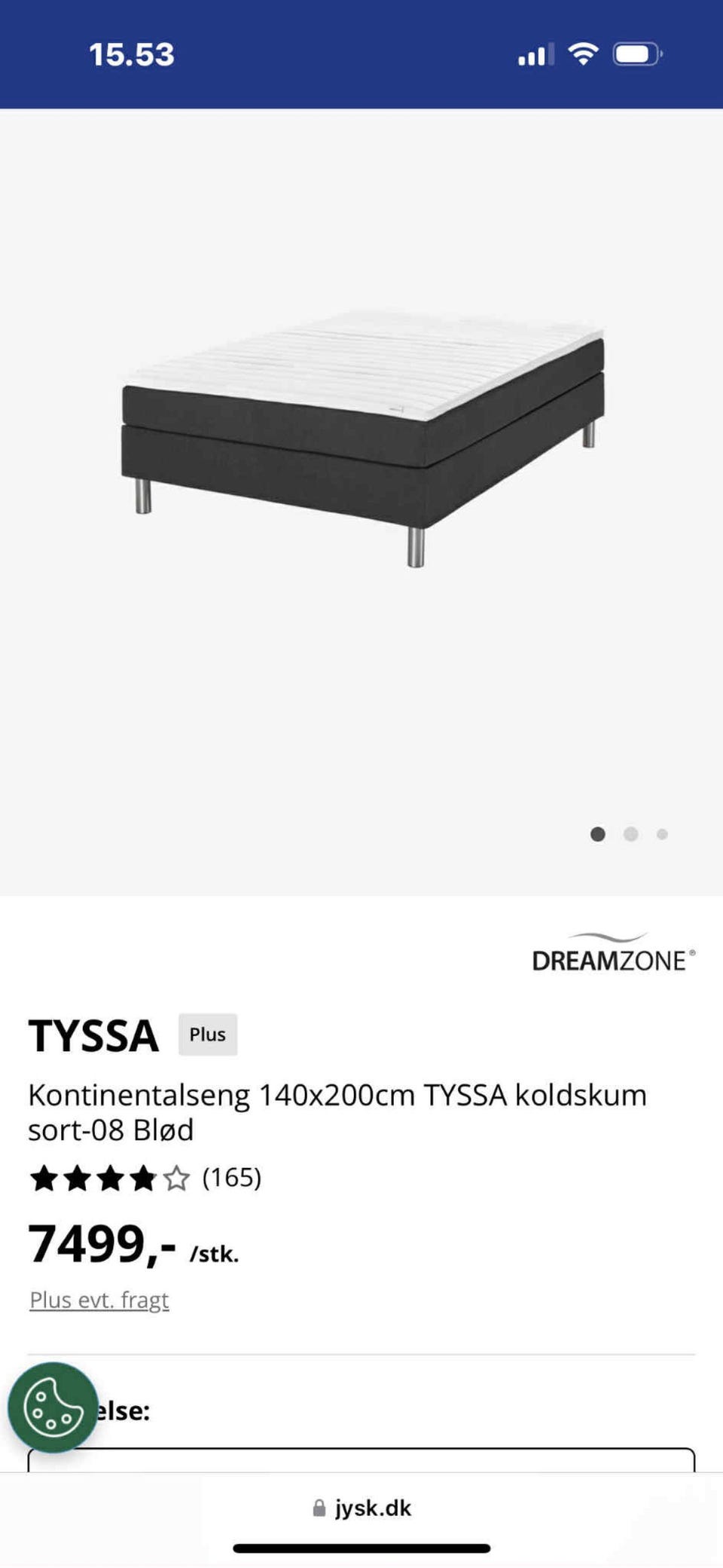View the 165 customer reviews
Viewport: 723px width, 1568px height.
[231, 1177]
